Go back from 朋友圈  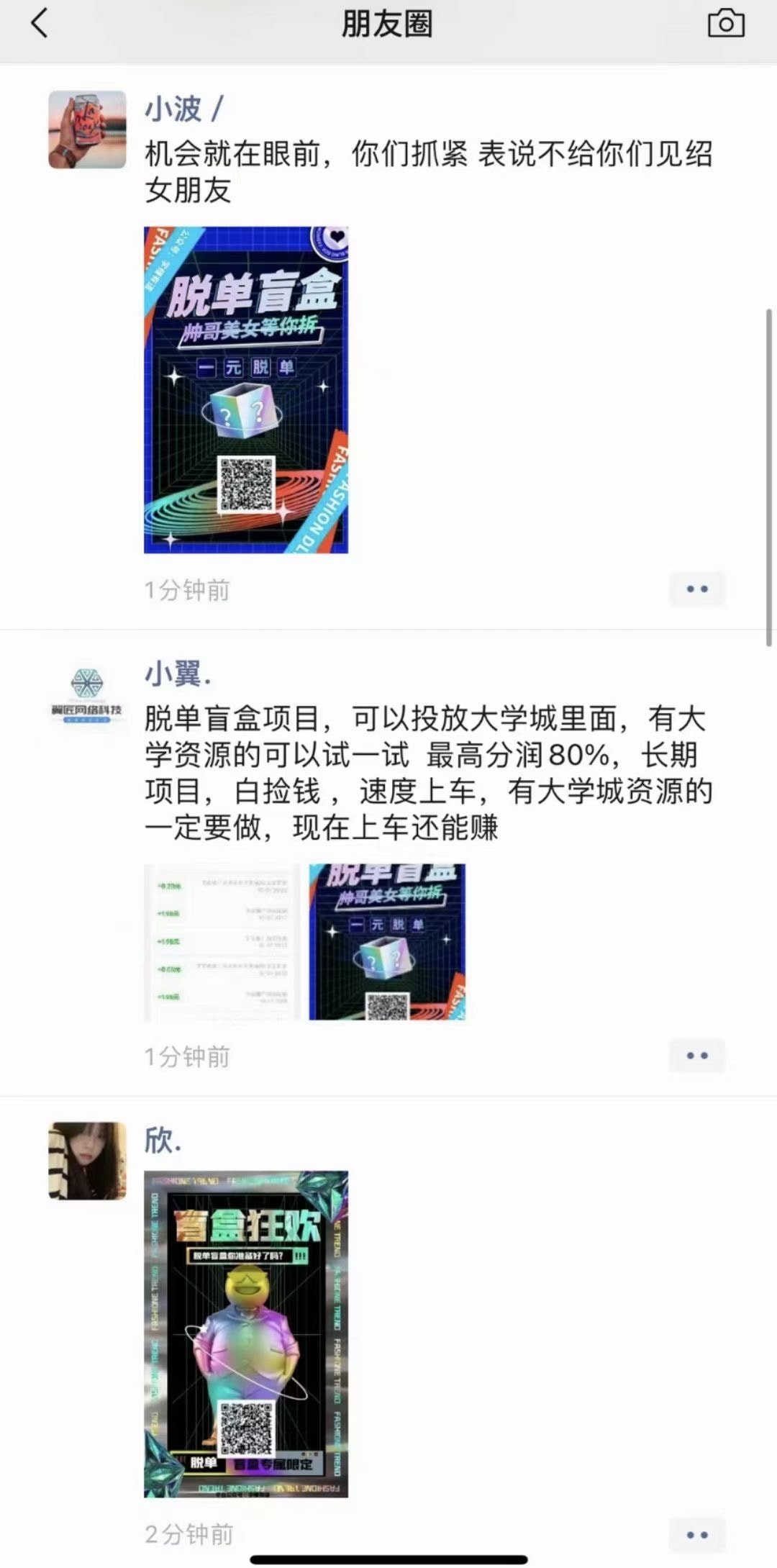40,24
